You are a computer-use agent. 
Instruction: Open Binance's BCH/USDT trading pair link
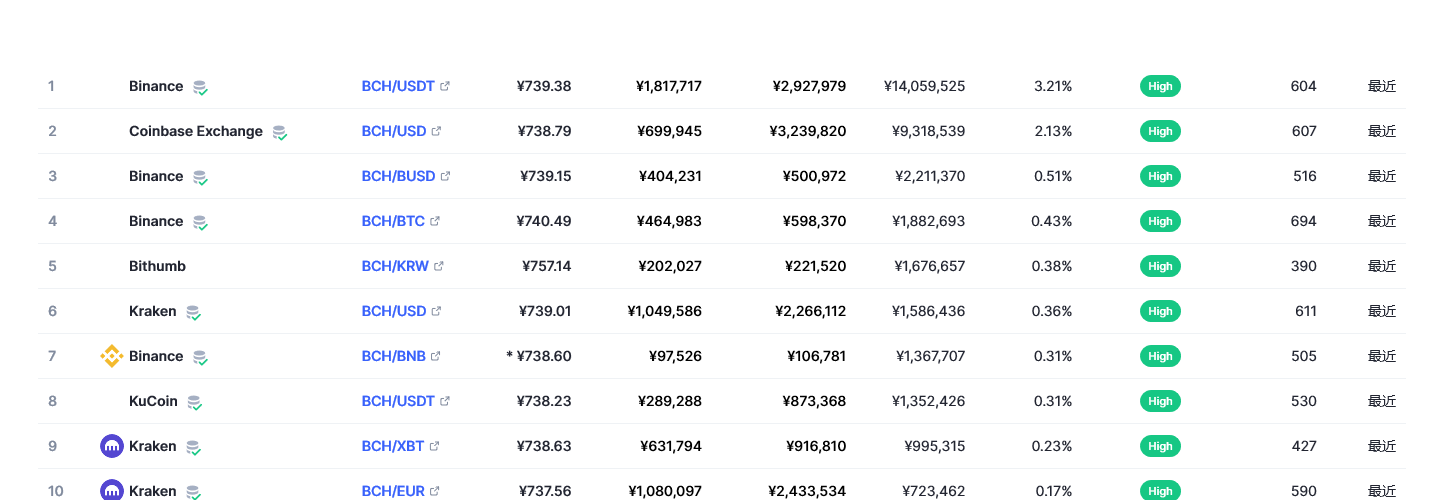pos(398,86)
